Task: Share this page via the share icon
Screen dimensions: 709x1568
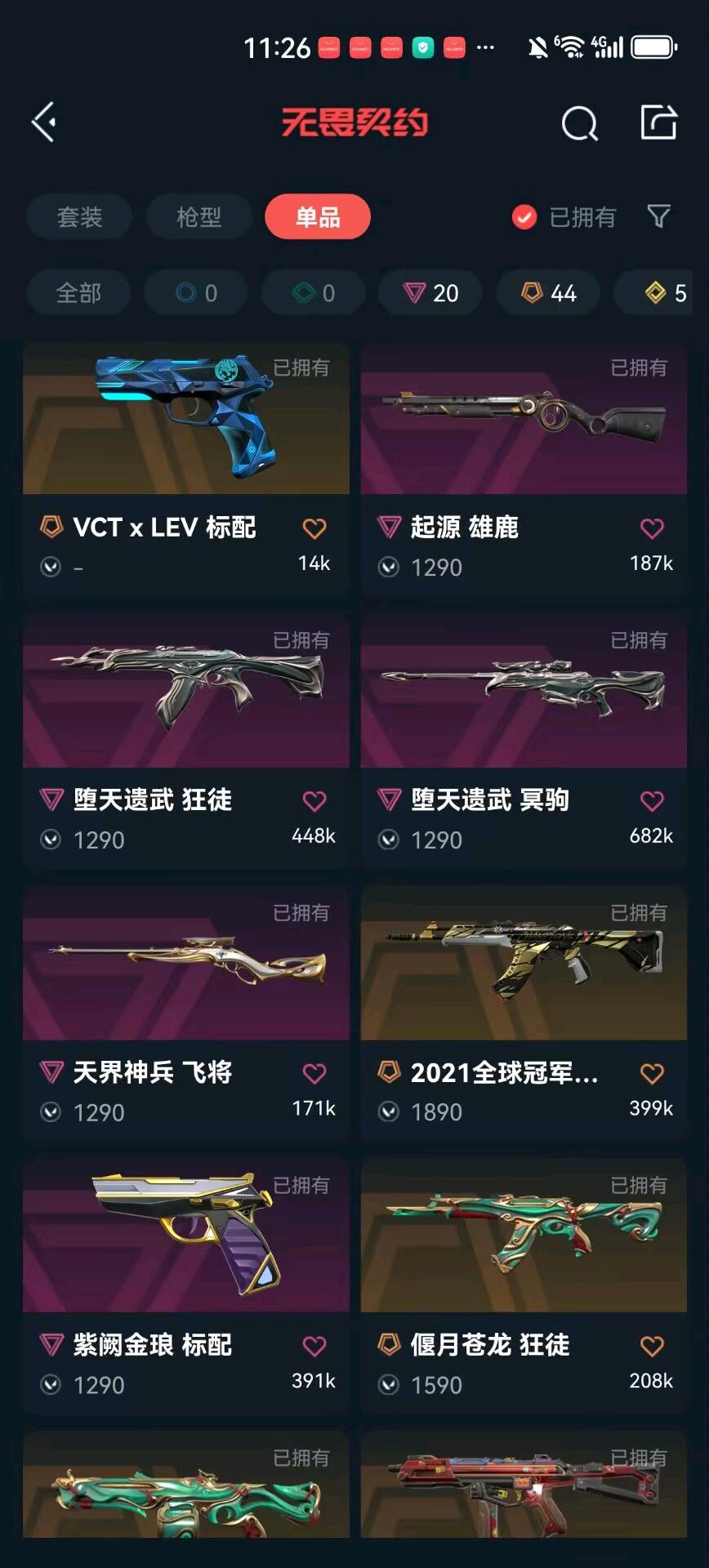Action: tap(658, 122)
